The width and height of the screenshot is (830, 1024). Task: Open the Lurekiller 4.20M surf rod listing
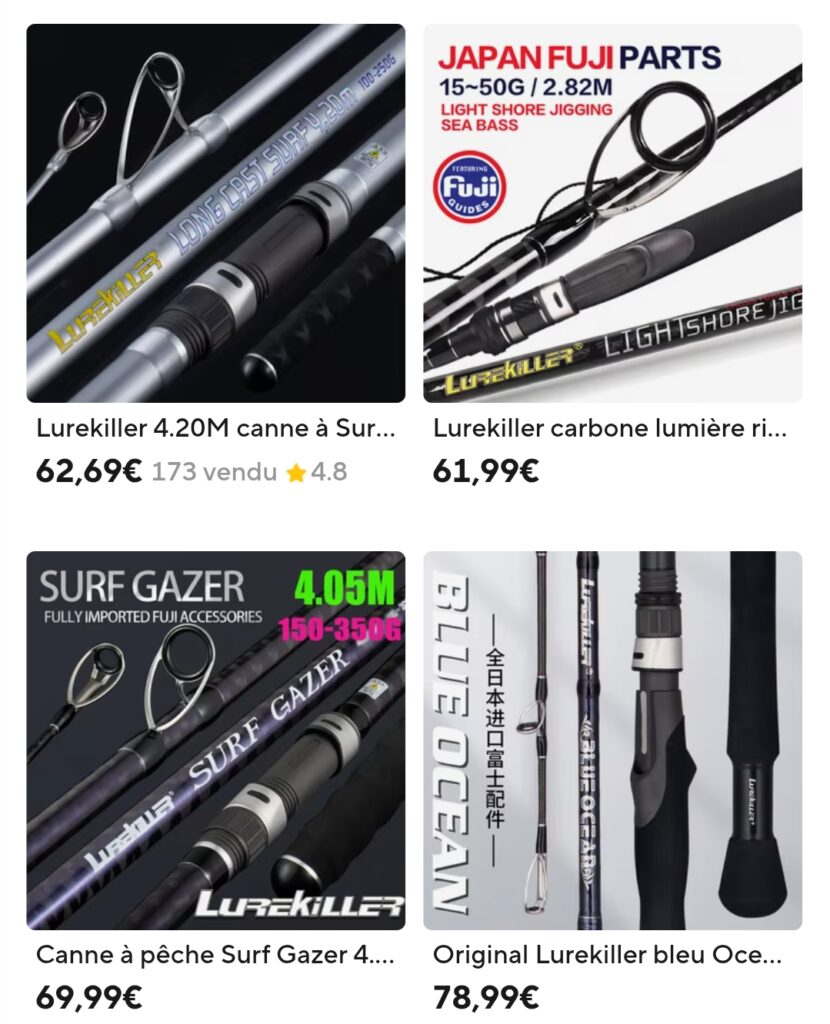215,213
